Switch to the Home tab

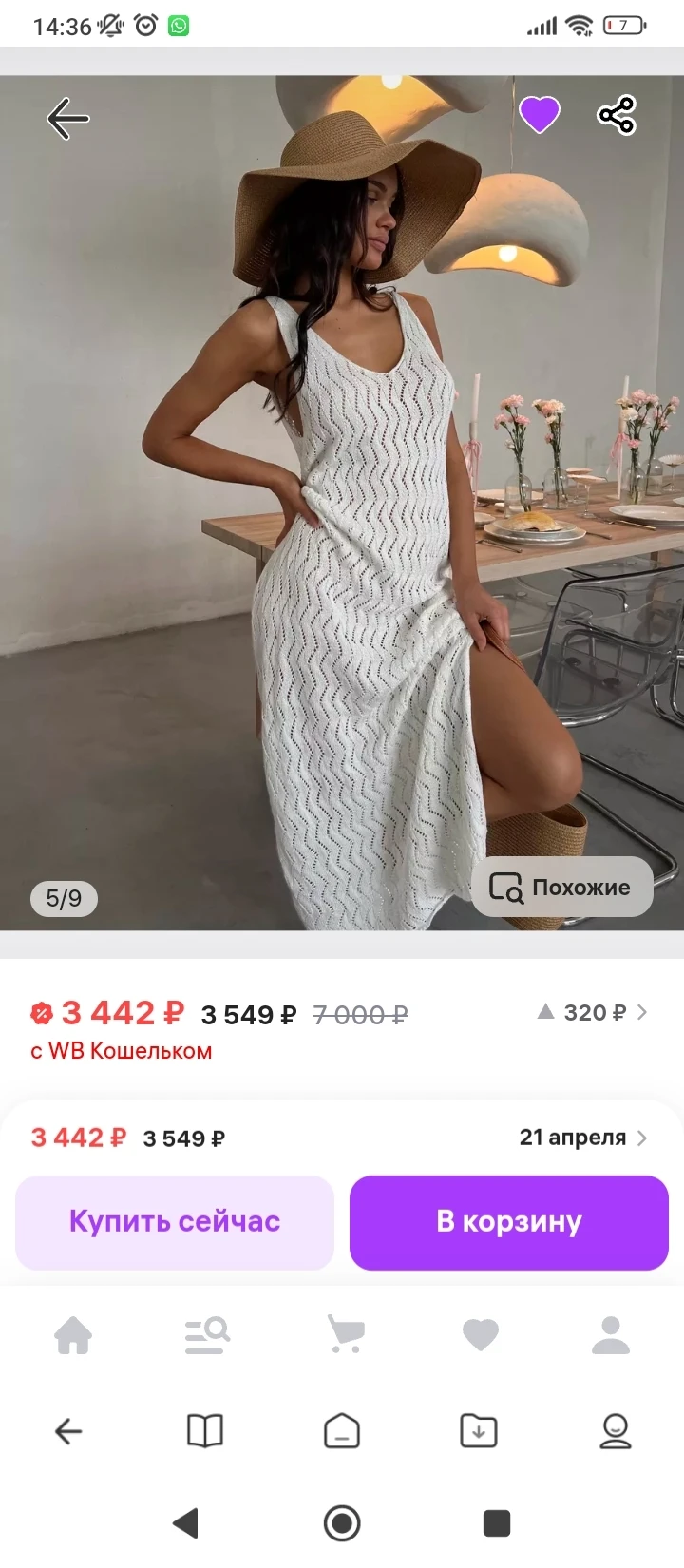point(73,1335)
